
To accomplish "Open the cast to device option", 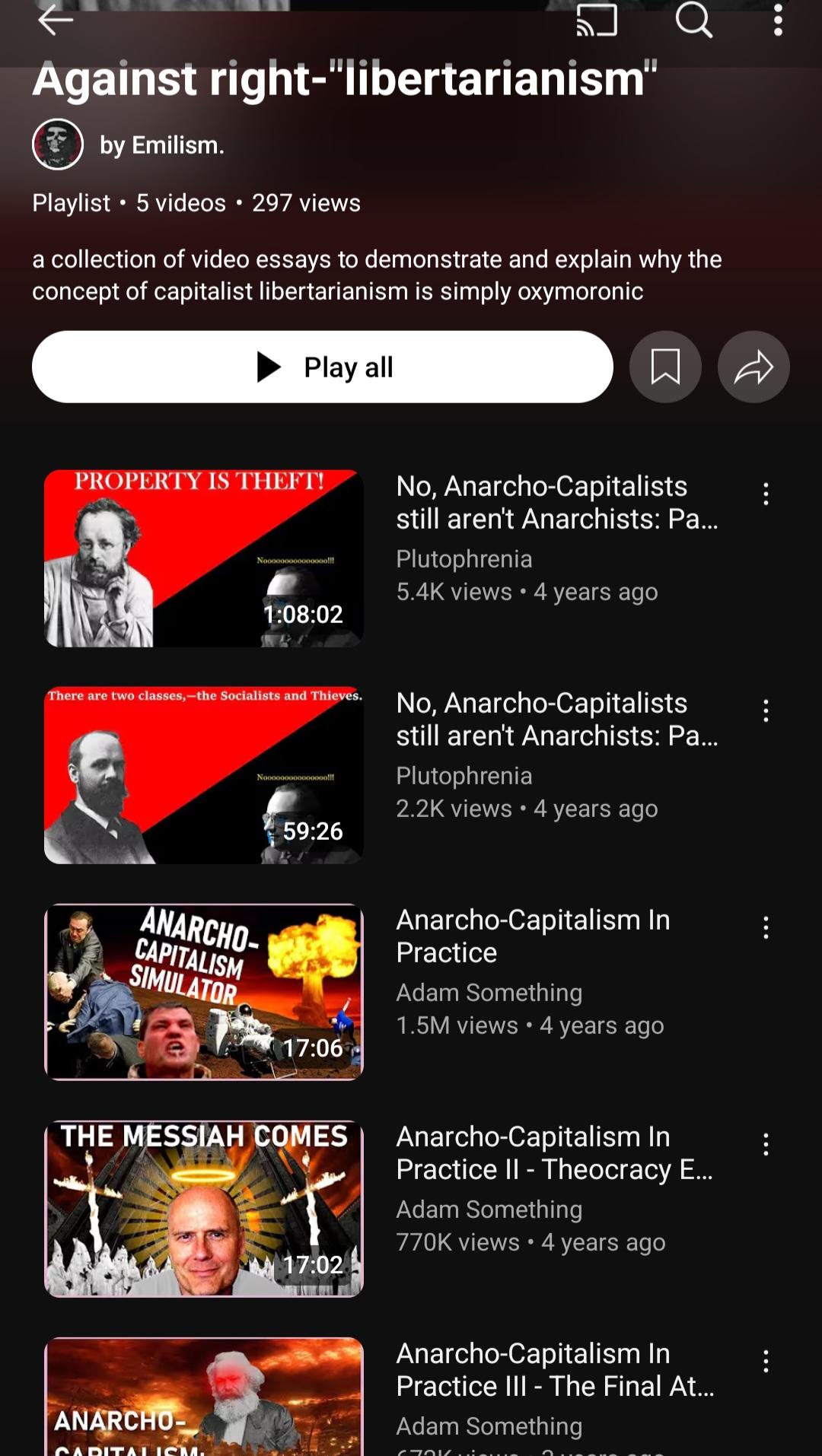I will [x=597, y=20].
